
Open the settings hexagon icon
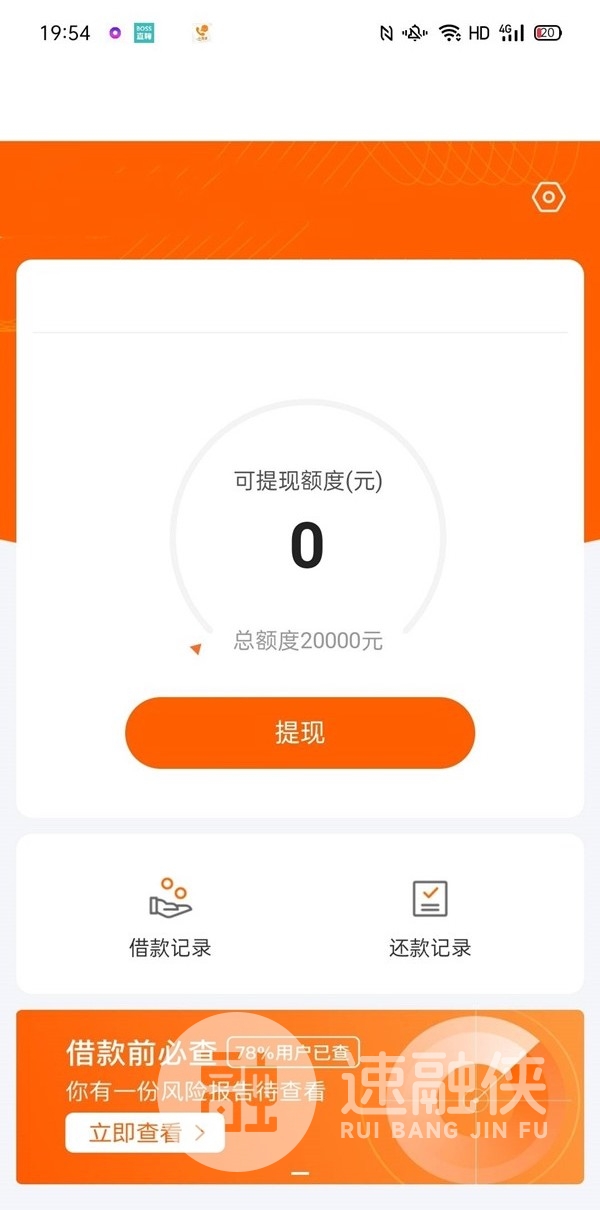pyautogui.click(x=549, y=198)
